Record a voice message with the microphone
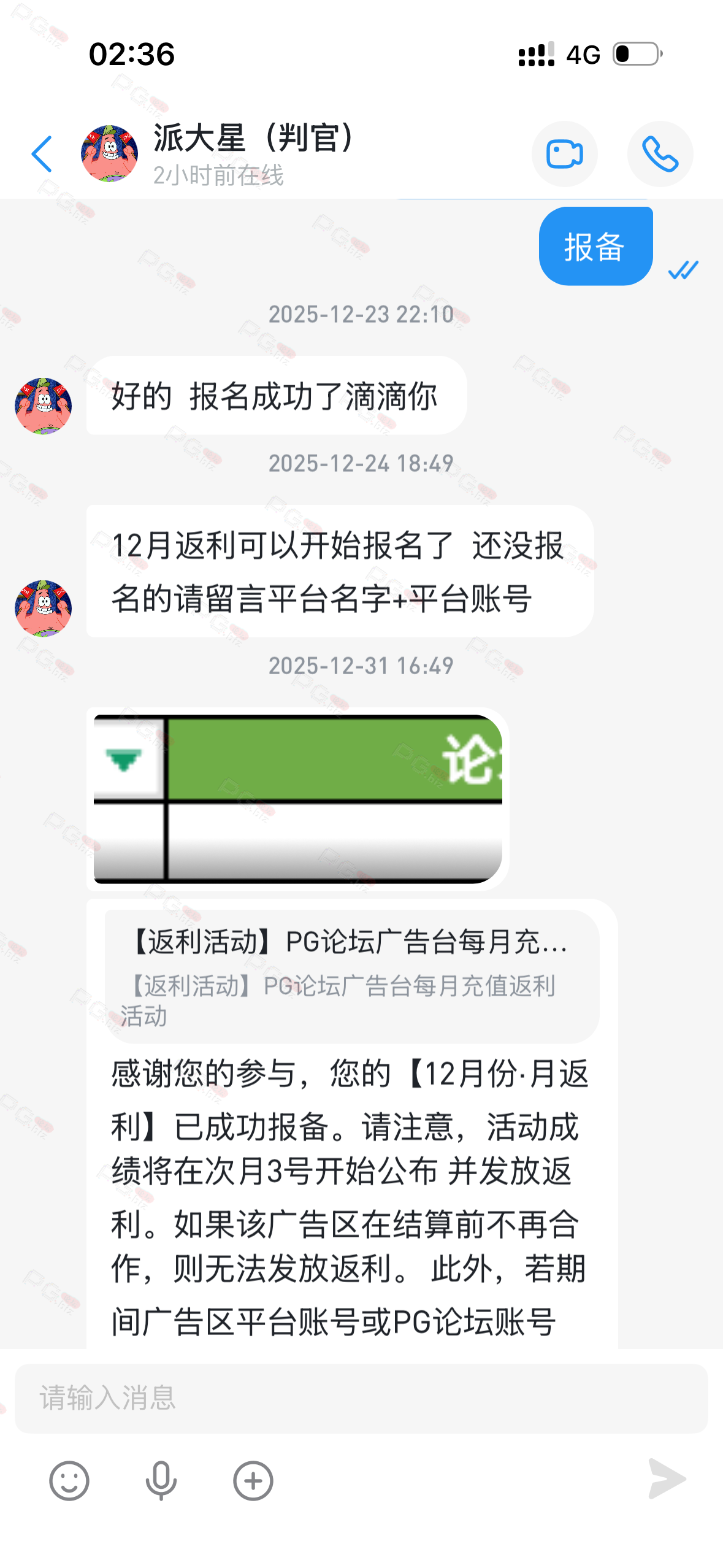The image size is (723, 1568). [161, 1480]
